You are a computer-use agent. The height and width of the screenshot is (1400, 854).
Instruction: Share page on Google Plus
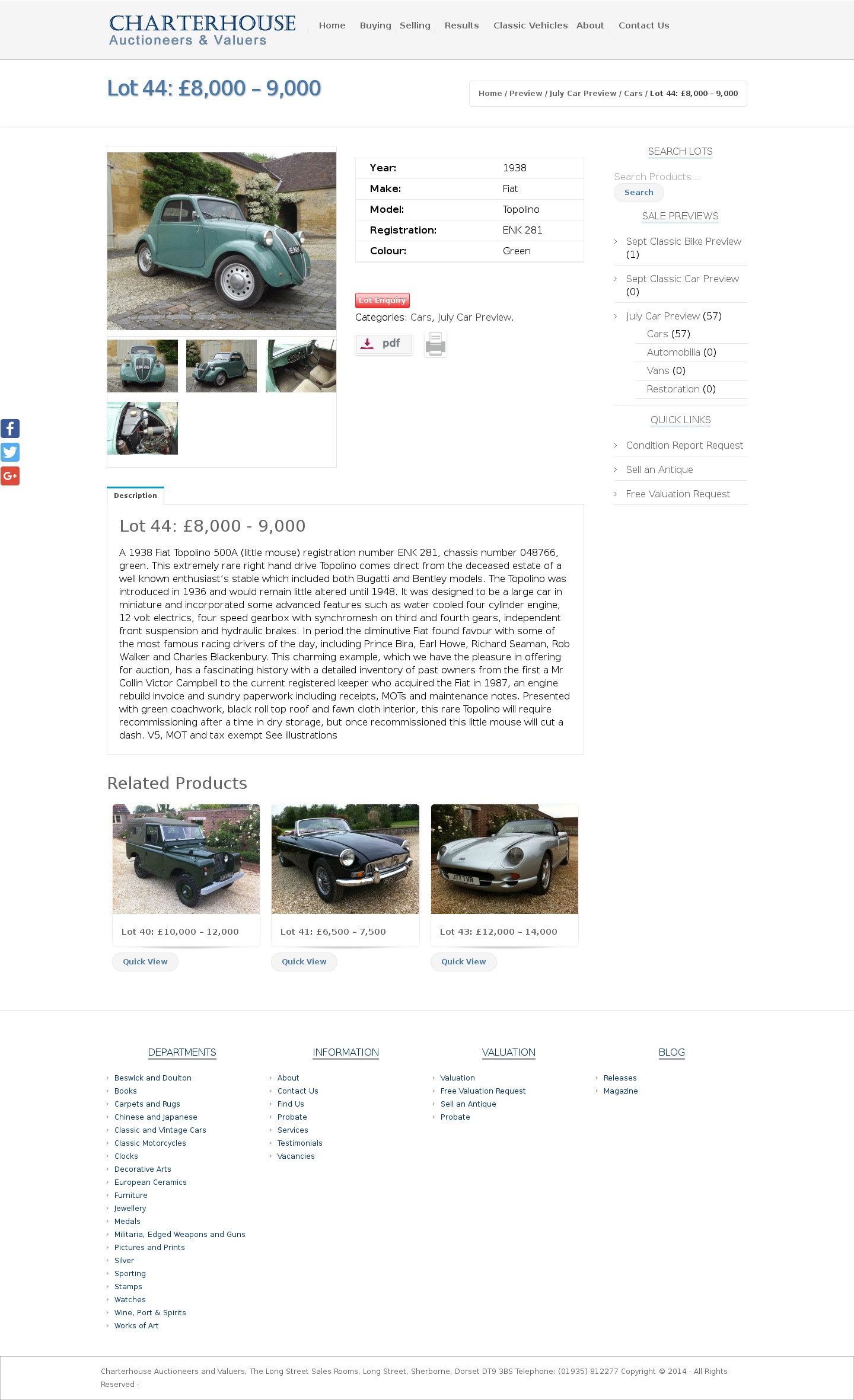[10, 476]
